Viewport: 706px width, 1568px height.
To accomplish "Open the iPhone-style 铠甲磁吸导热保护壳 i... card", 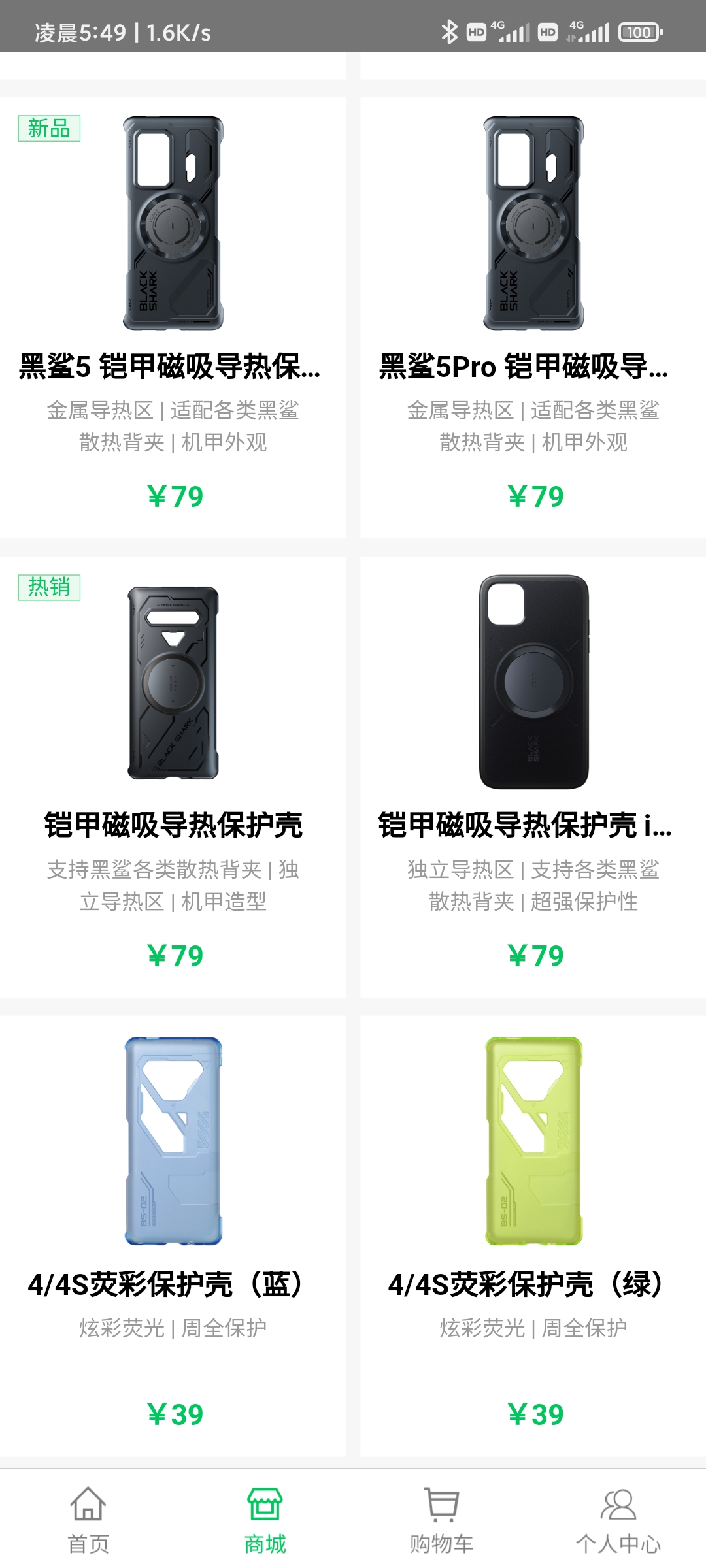I will [533, 777].
